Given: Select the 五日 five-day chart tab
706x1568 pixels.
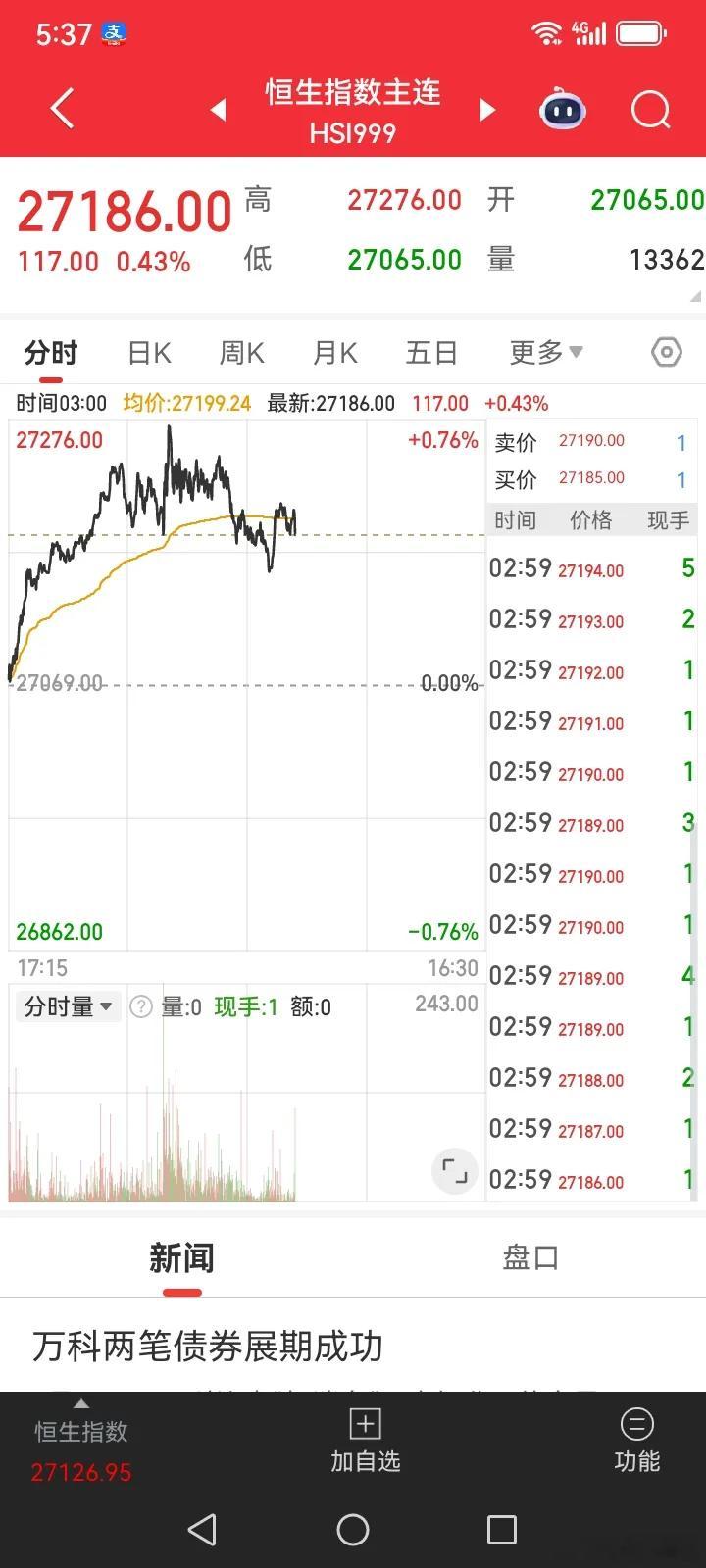Looking at the screenshot, I should point(431,351).
